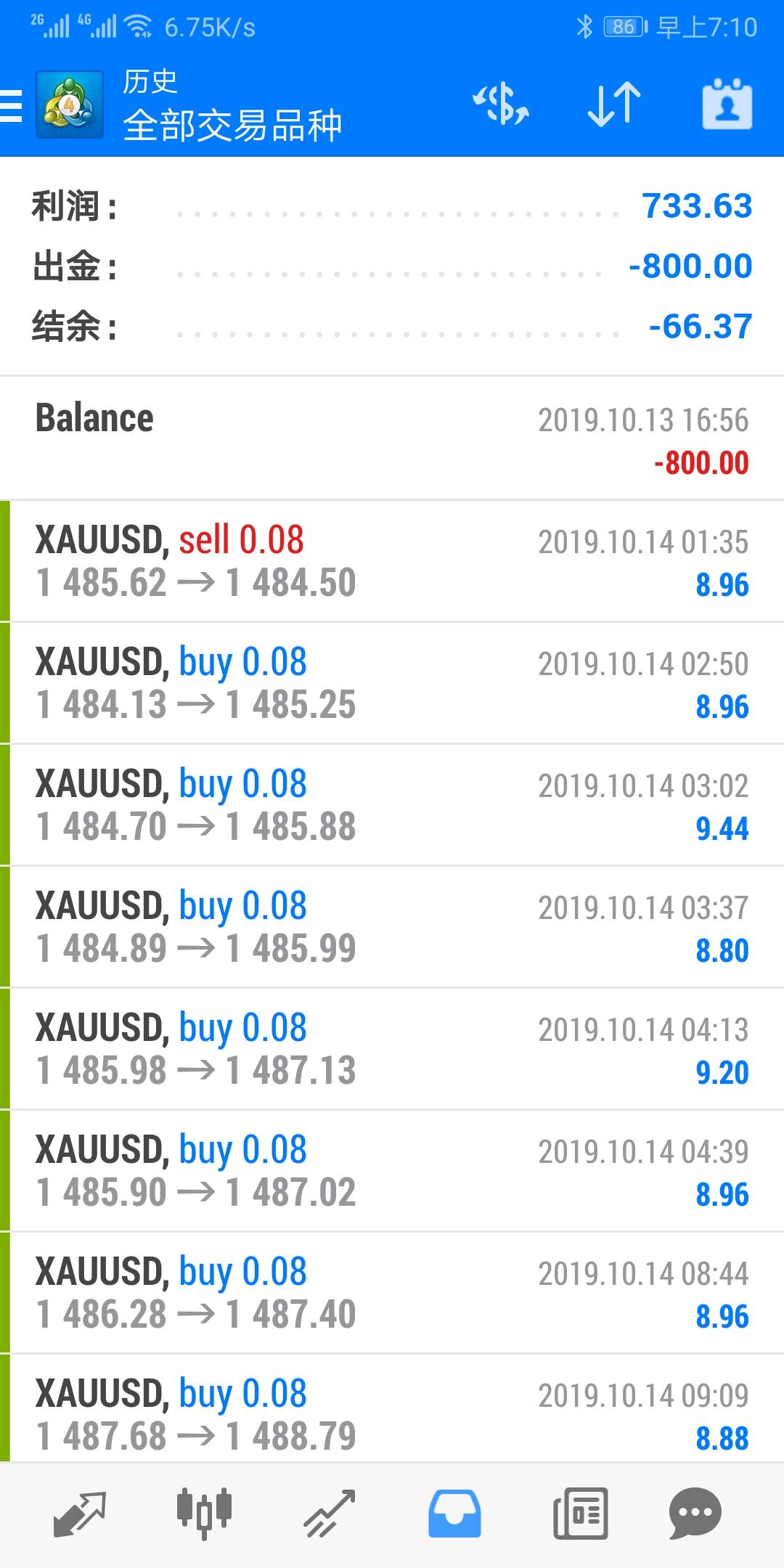Image resolution: width=784 pixels, height=1568 pixels.
Task: Expand the XAUUSD buy order with 9.44 profit
Action: (392, 805)
